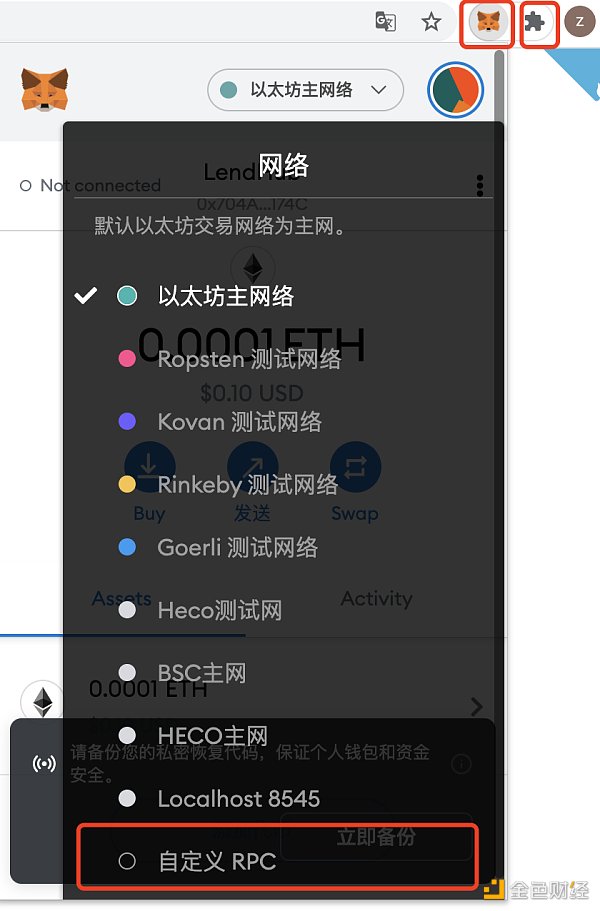Select the BSC主网 network
600x911 pixels.
tap(201, 673)
